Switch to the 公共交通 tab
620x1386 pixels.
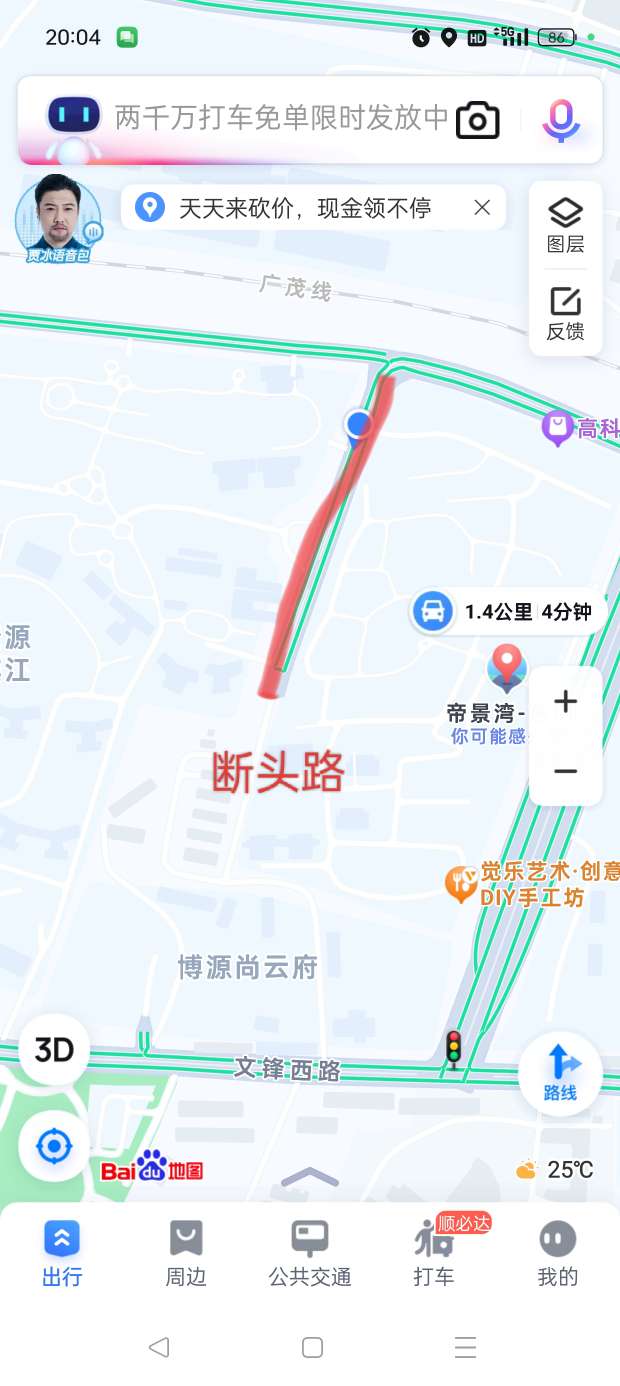pyautogui.click(x=310, y=1253)
